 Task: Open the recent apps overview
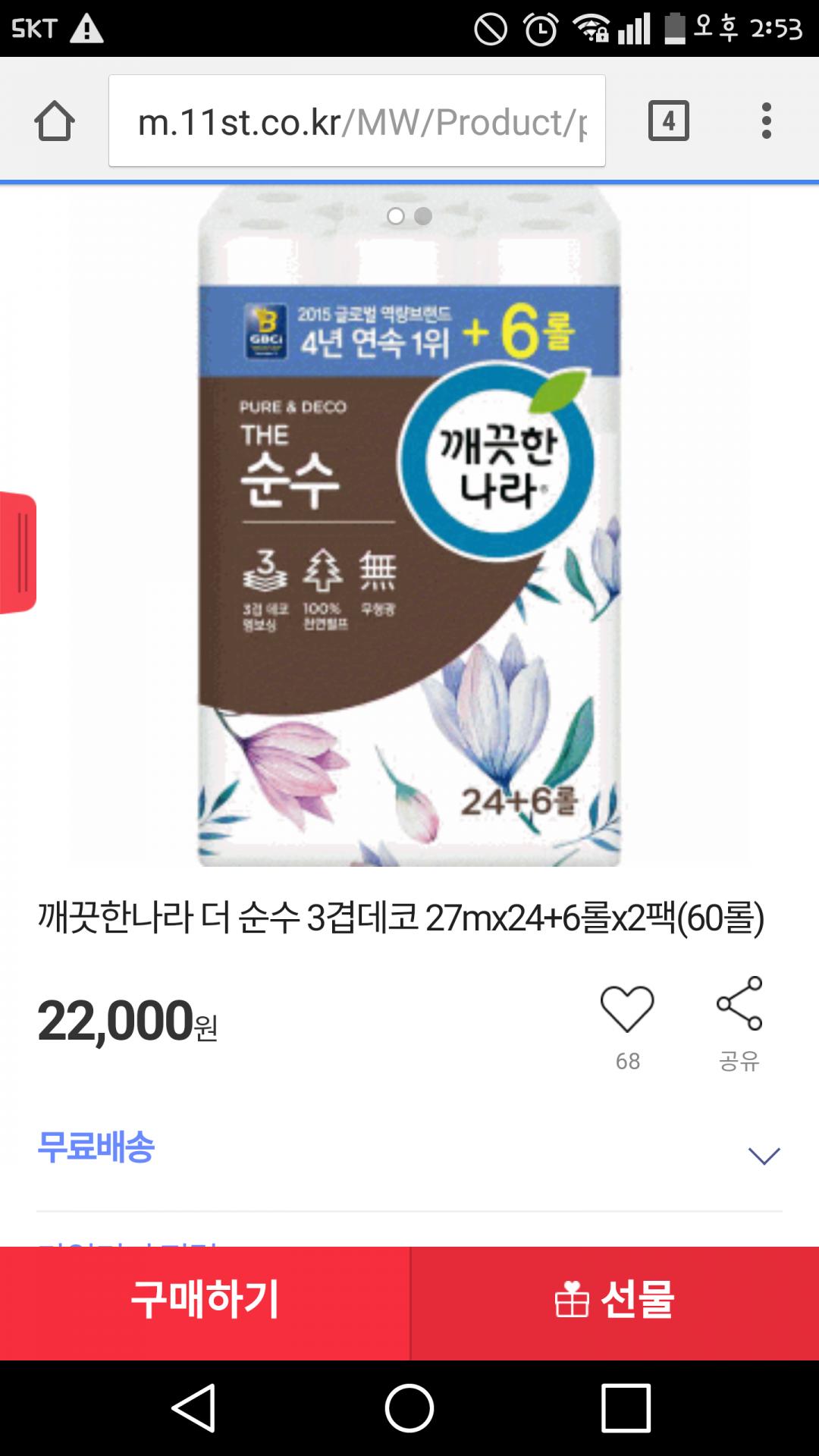click(626, 1407)
